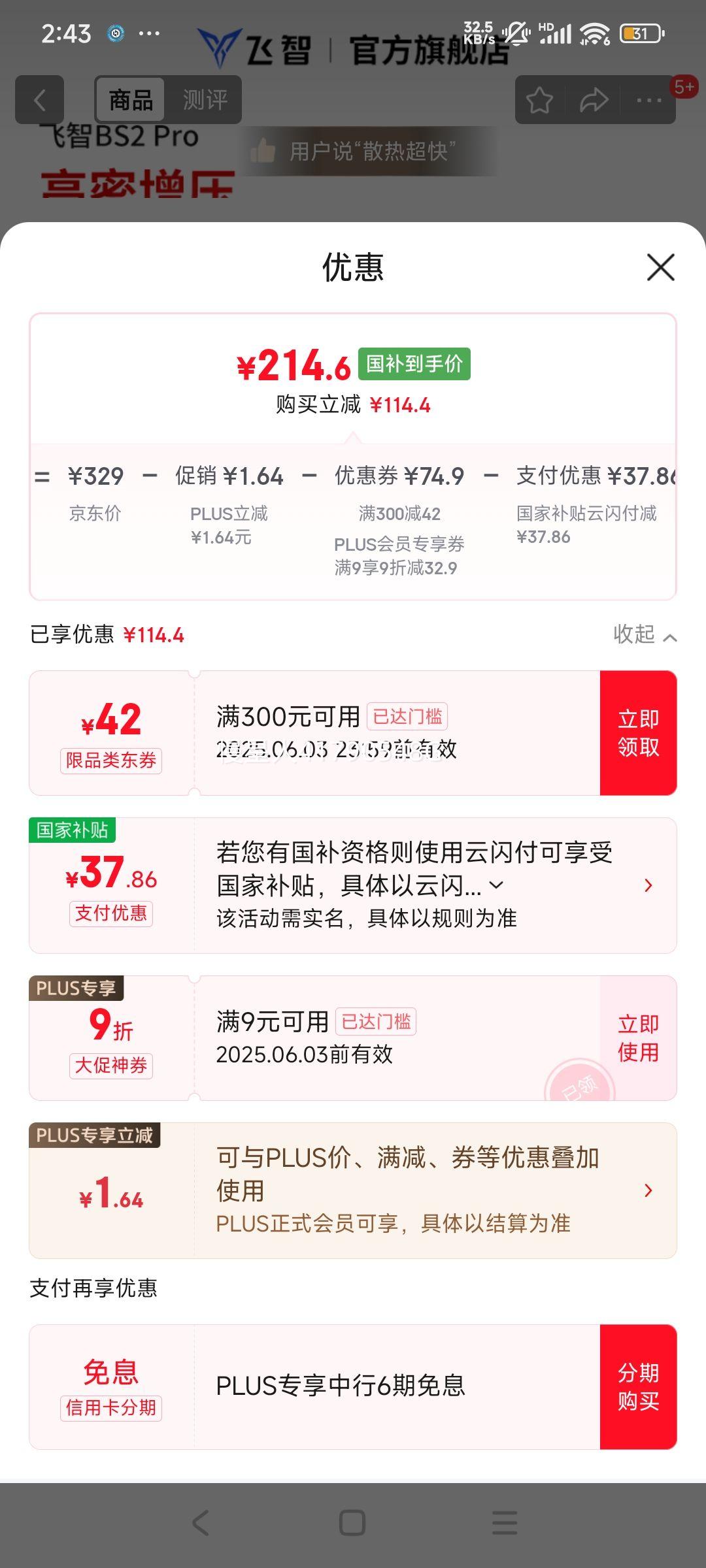Go to the home screen
Viewport: 706px width, 1568px height.
tap(352, 1523)
